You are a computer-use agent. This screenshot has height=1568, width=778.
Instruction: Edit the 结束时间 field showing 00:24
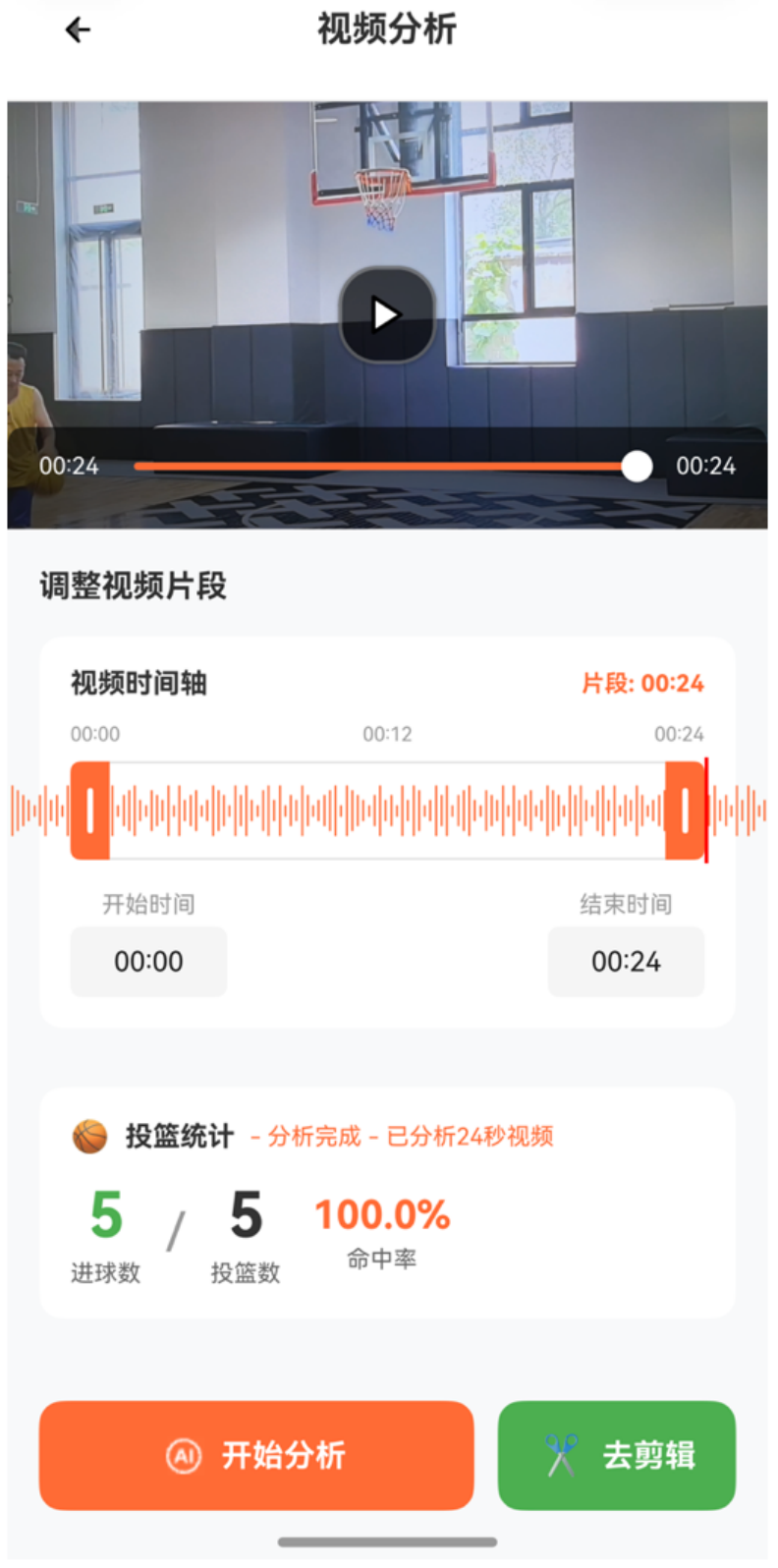[x=626, y=962]
